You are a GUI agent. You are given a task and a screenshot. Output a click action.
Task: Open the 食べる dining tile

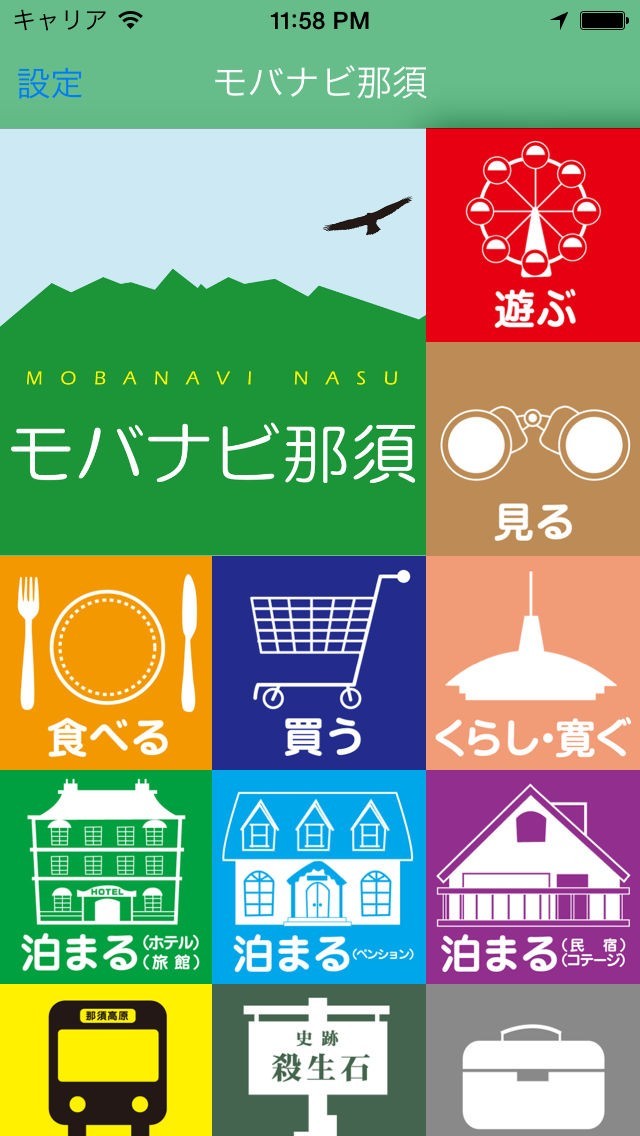[x=106, y=664]
